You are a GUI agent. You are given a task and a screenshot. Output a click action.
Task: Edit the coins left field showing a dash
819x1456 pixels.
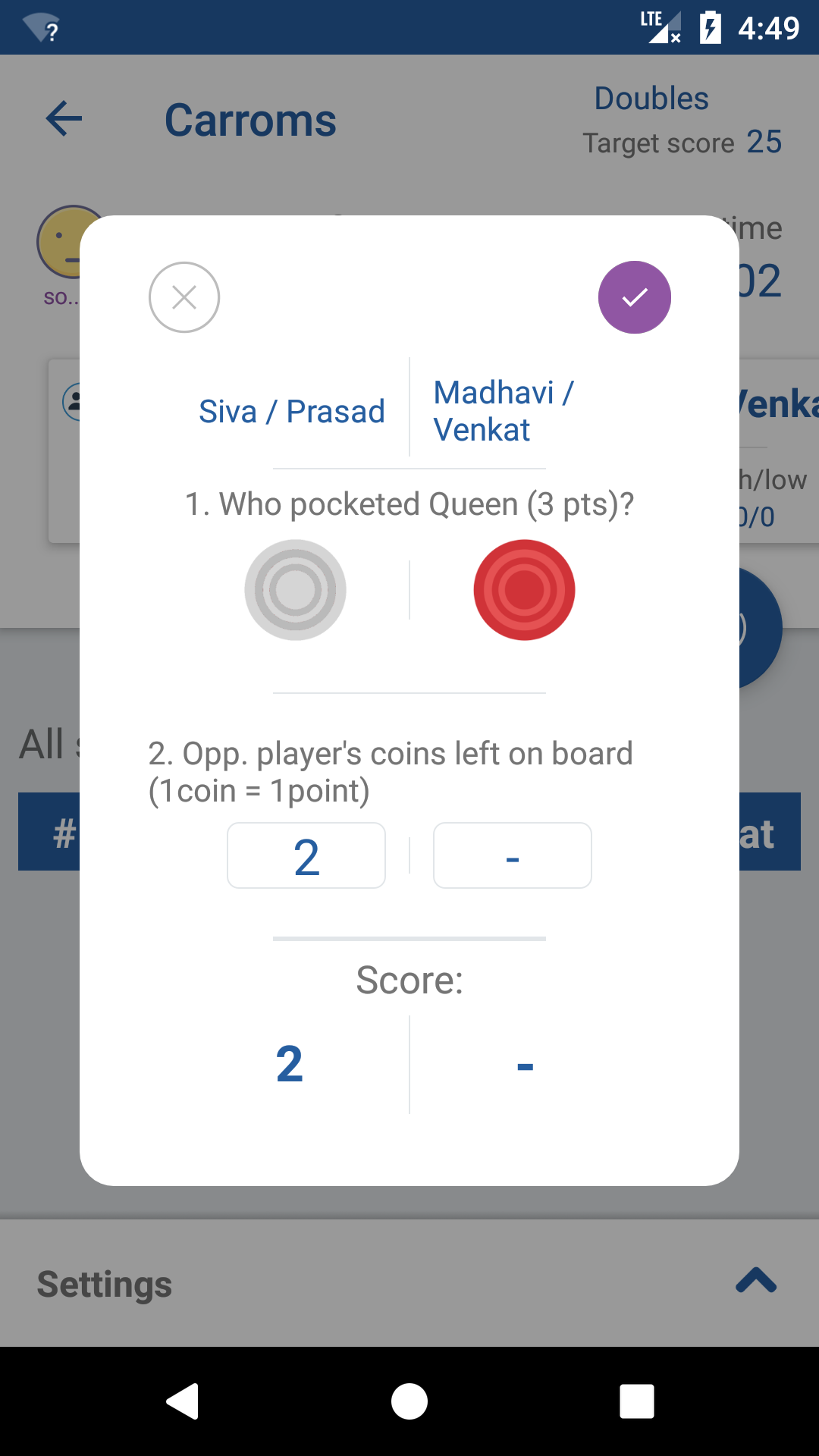513,855
